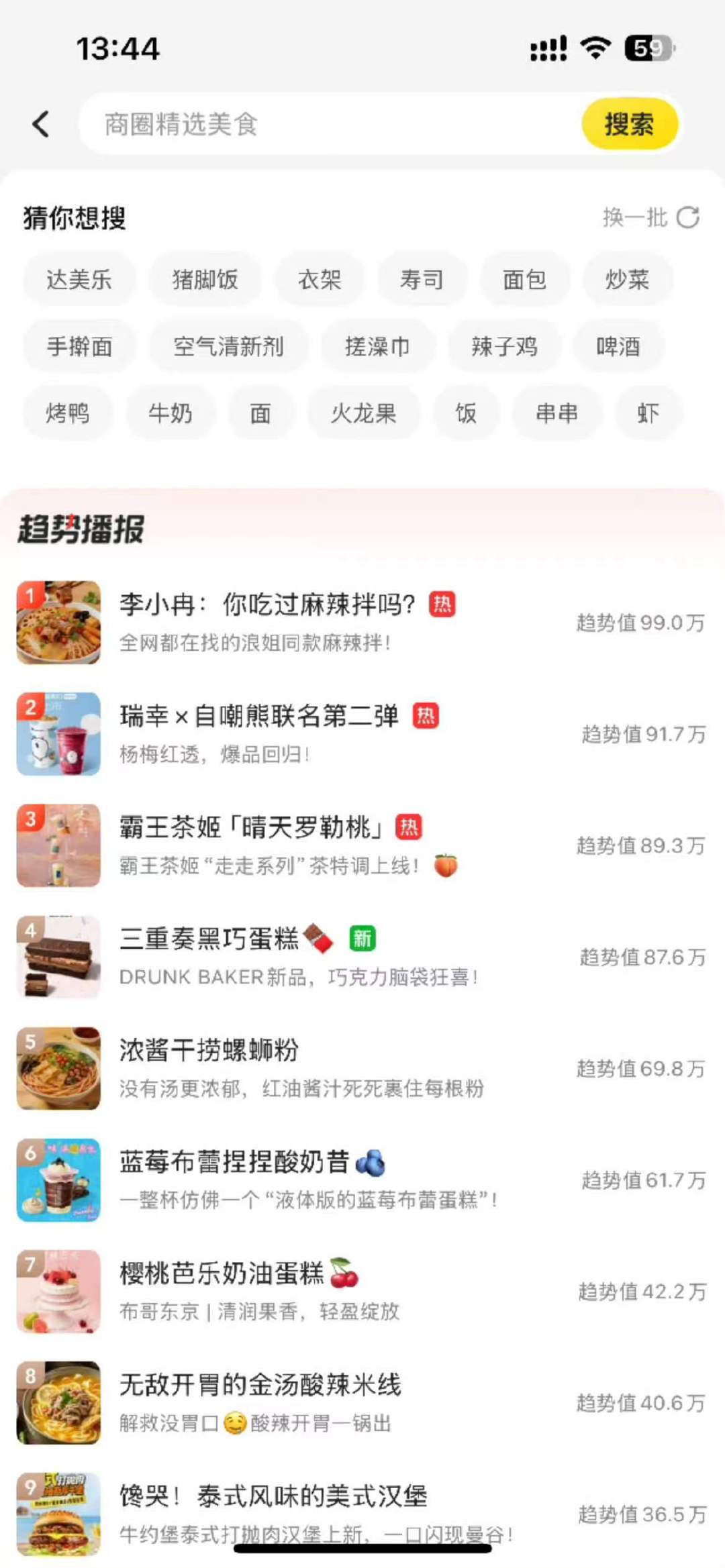
Task: Click the 换一批 refresh link
Action: point(634,217)
